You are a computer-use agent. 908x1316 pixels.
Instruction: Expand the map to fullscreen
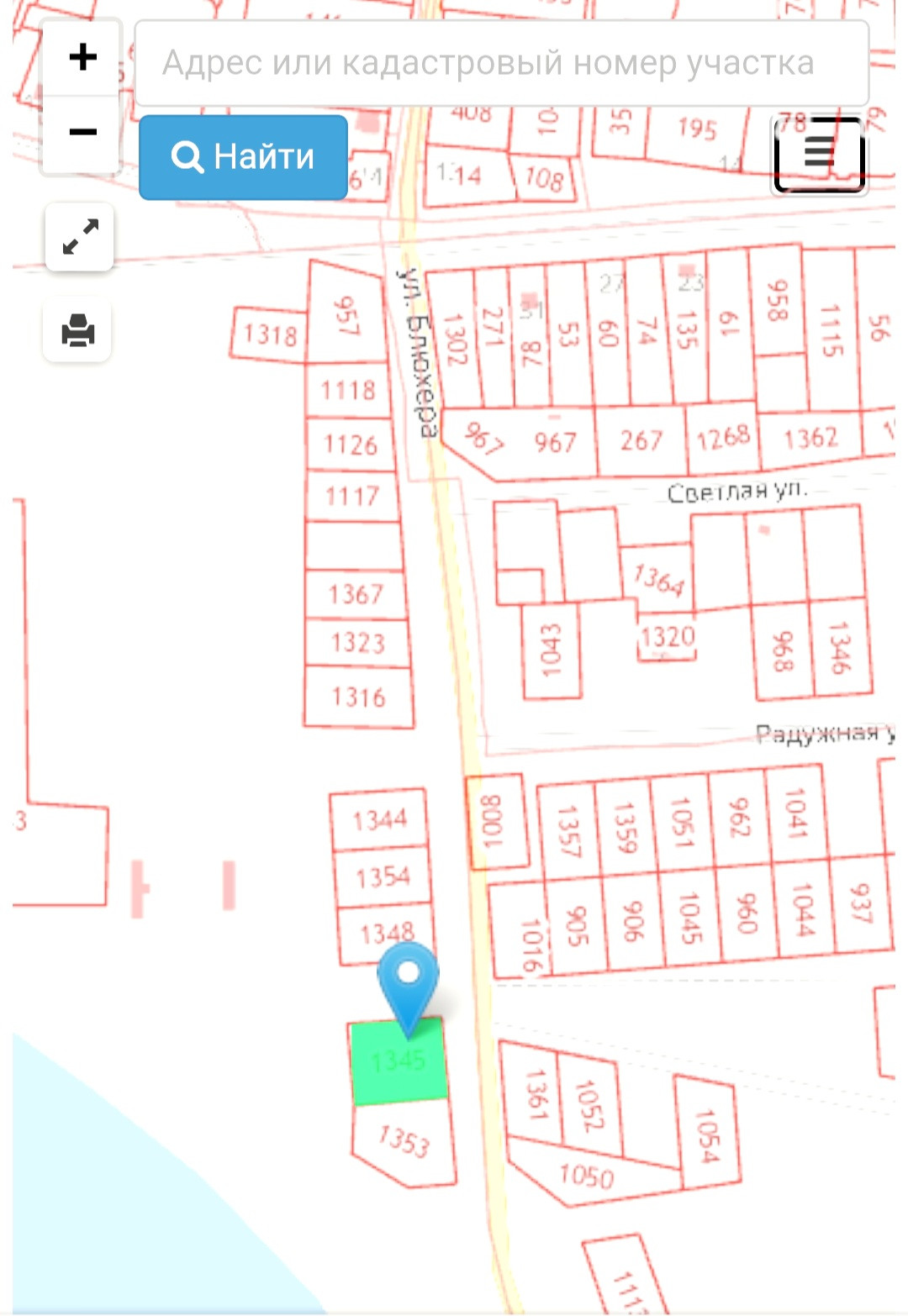79,237
